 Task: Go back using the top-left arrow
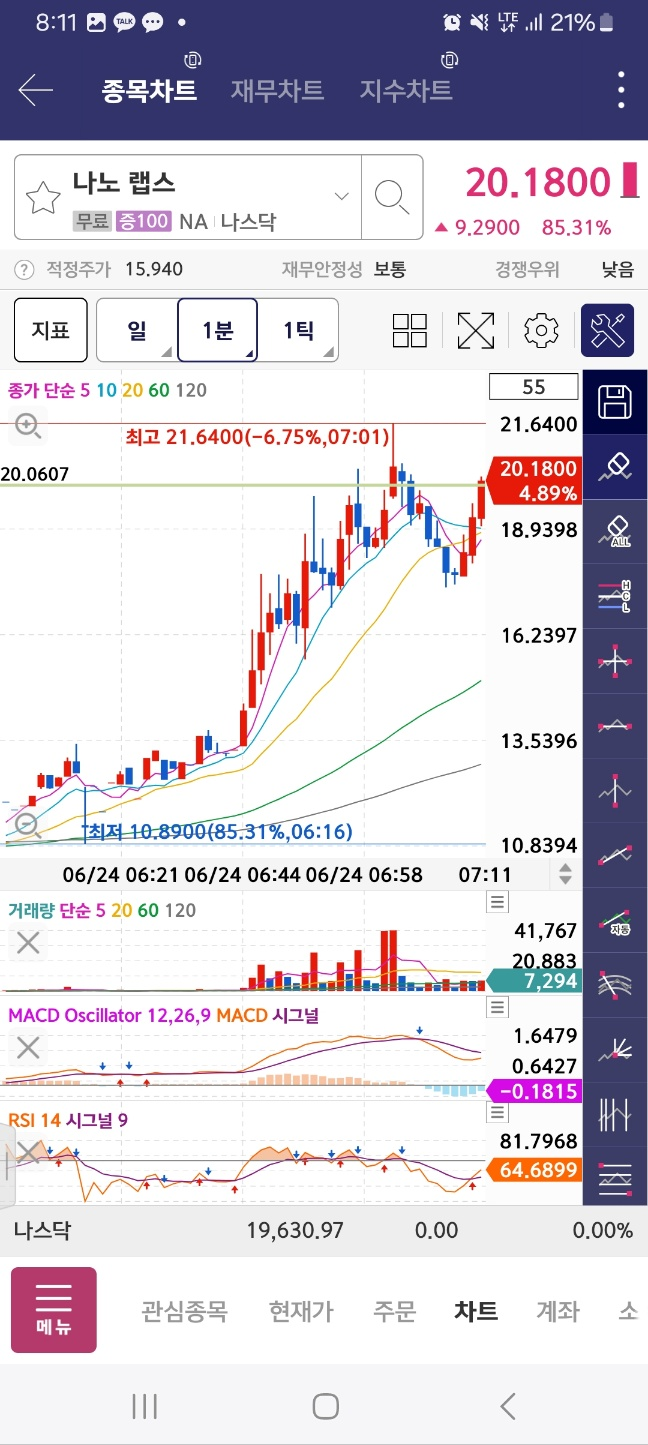pos(35,91)
